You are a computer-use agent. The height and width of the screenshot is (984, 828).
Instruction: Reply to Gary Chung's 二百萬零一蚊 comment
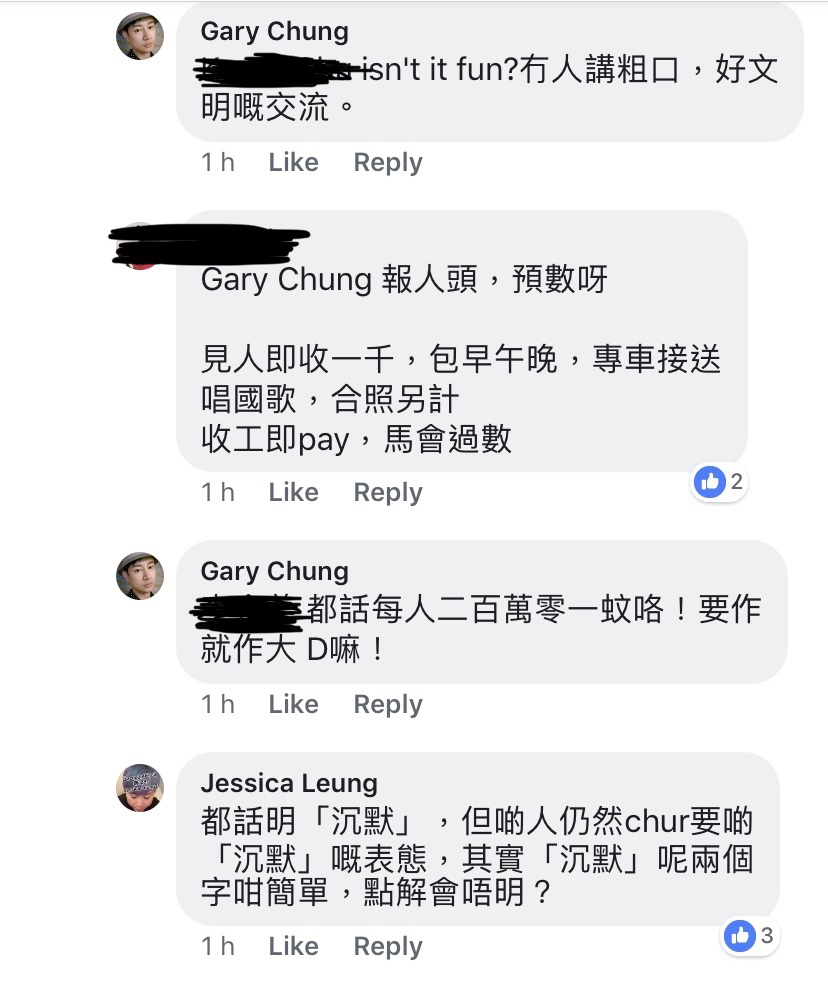[x=388, y=704]
